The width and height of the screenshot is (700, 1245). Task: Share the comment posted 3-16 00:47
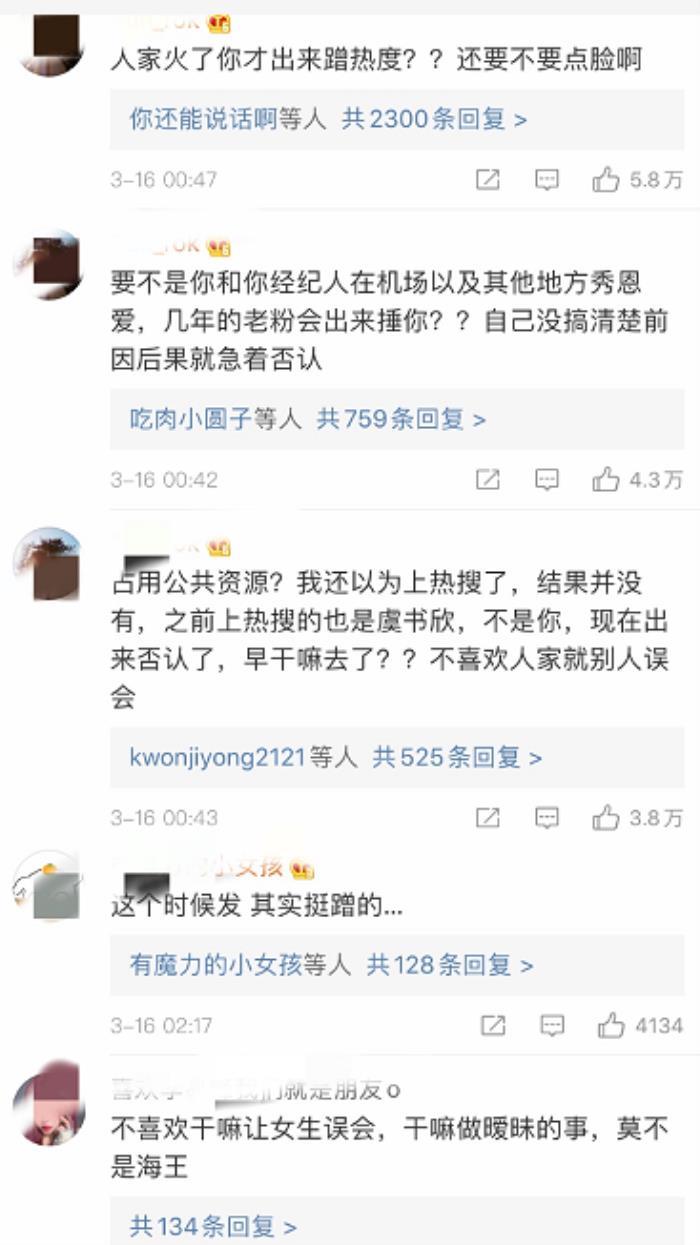[x=488, y=180]
